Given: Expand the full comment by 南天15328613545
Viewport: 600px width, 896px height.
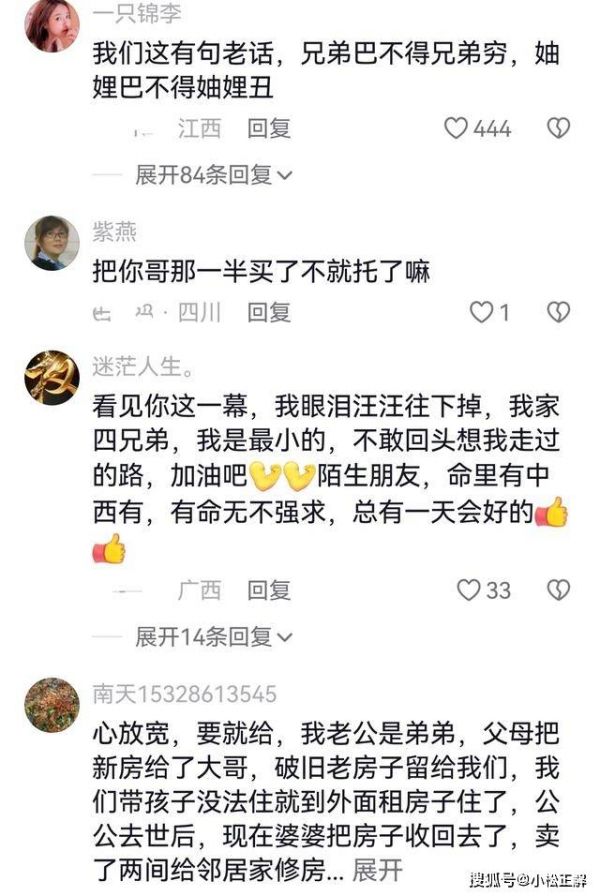Looking at the screenshot, I should point(378,865).
